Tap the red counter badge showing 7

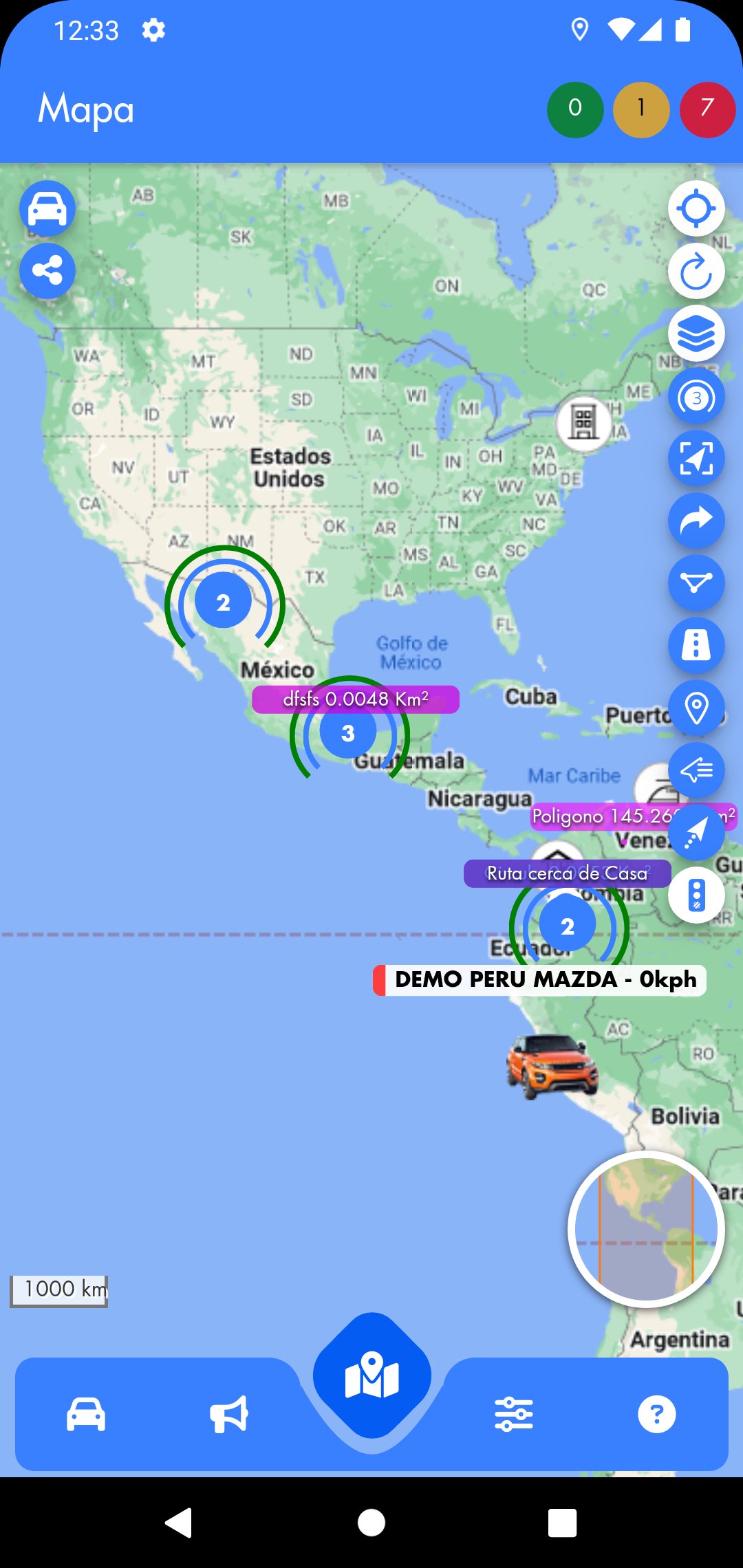click(707, 109)
